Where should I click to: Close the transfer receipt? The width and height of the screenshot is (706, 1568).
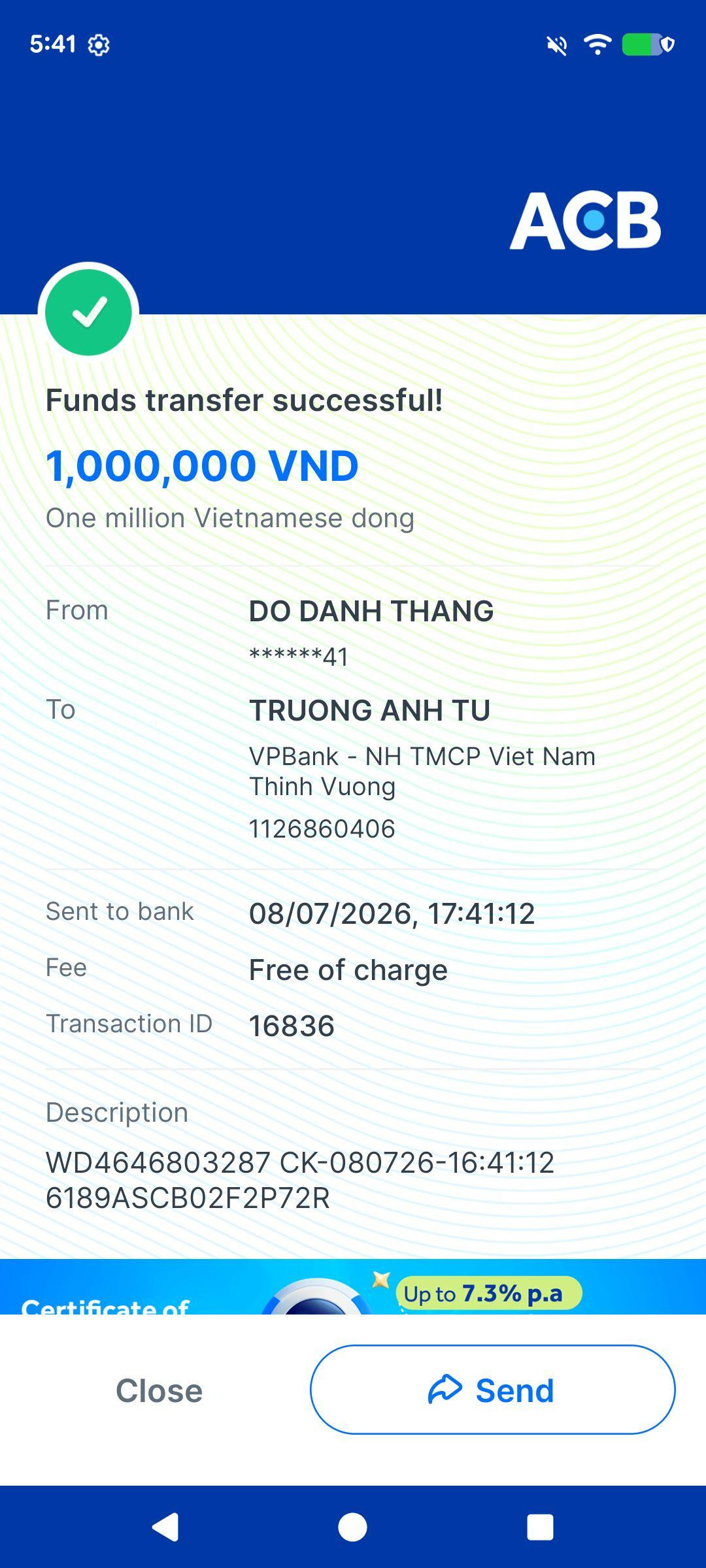point(159,1390)
